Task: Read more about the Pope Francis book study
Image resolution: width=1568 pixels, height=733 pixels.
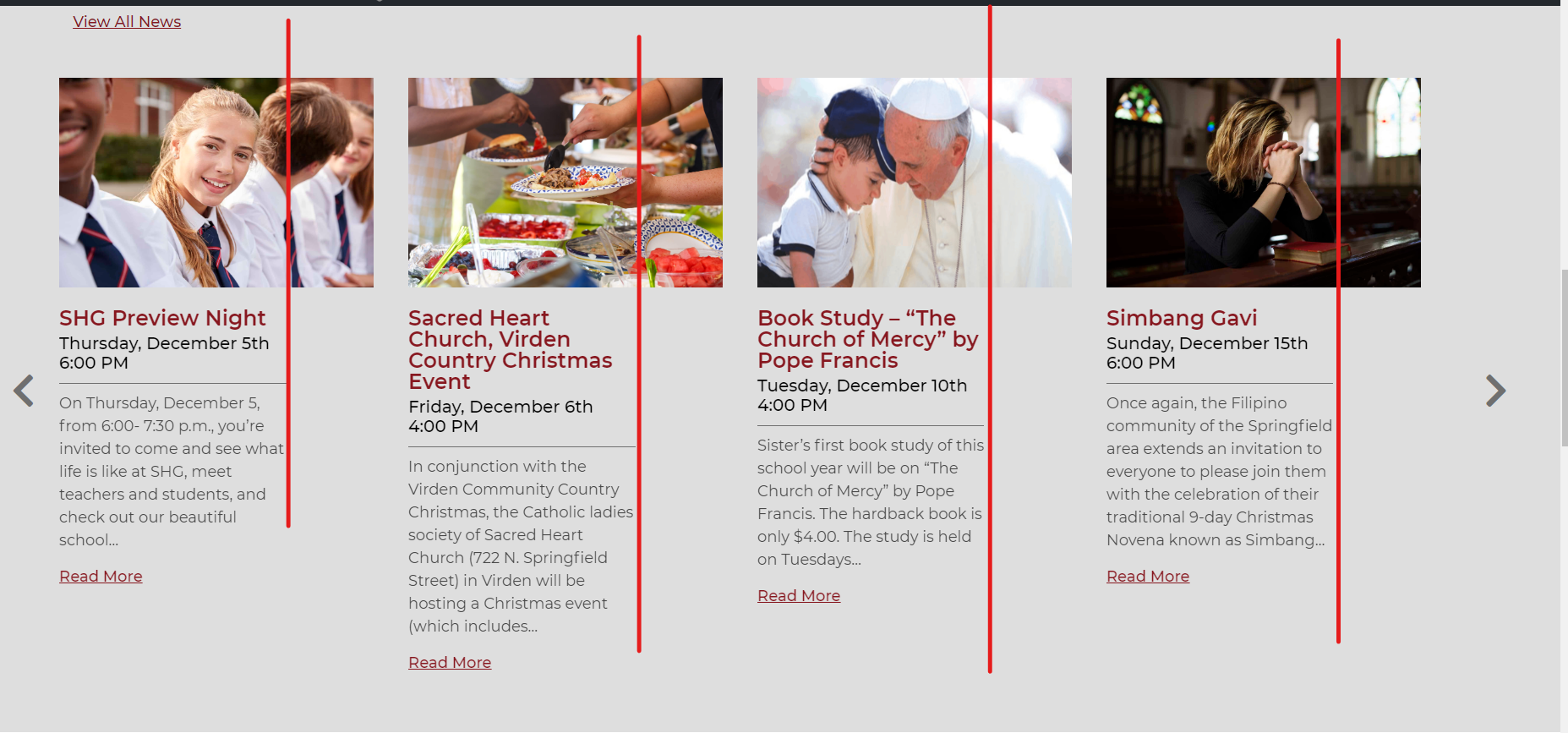Action: coord(799,596)
